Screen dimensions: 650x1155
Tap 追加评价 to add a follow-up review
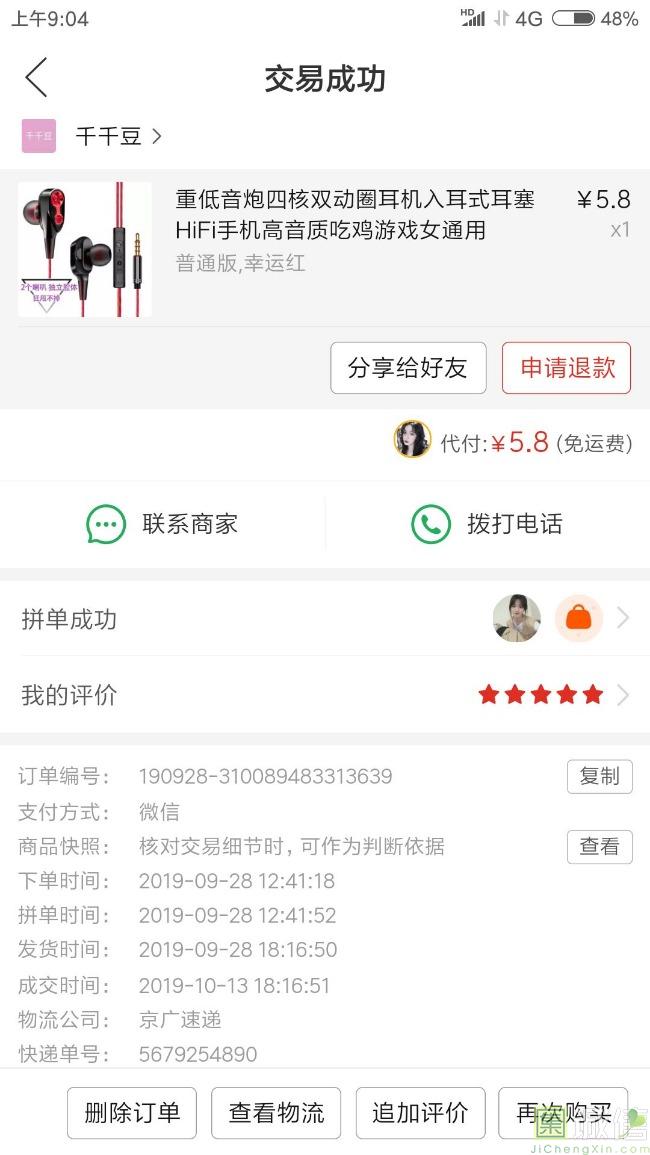[x=420, y=1112]
